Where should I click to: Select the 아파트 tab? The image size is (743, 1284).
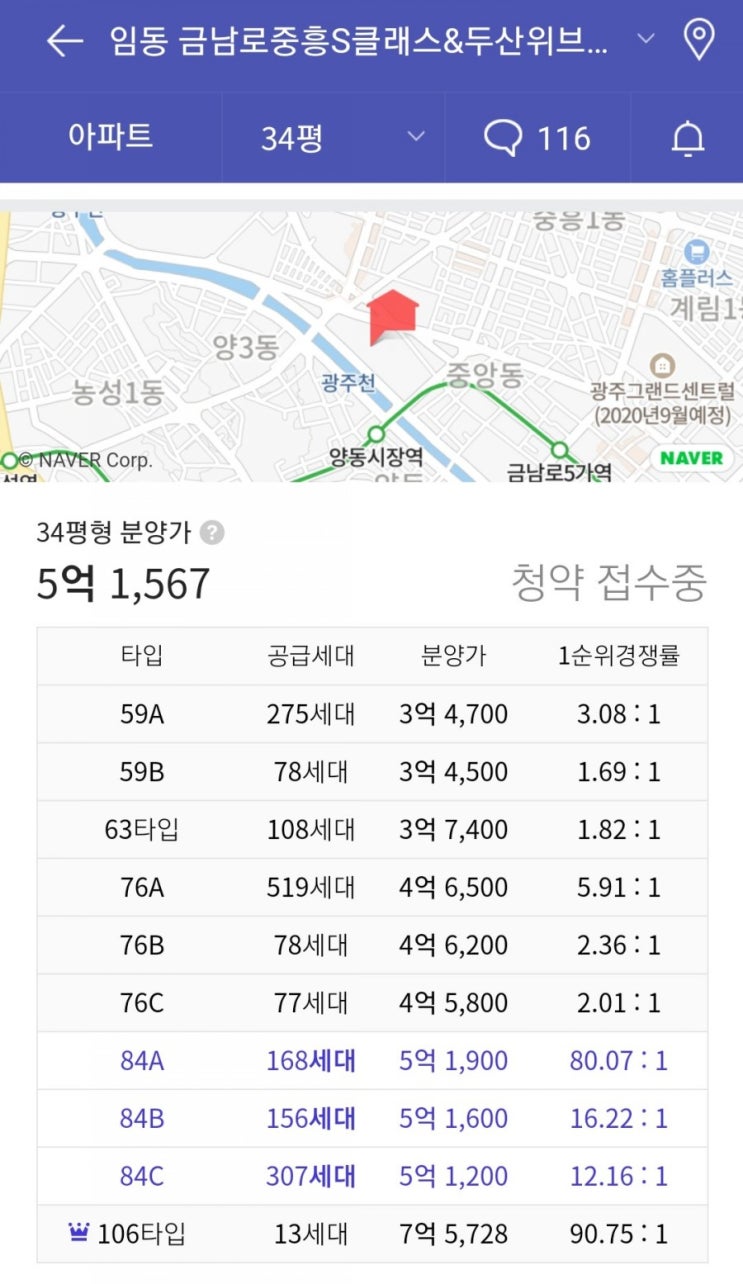[x=110, y=138]
